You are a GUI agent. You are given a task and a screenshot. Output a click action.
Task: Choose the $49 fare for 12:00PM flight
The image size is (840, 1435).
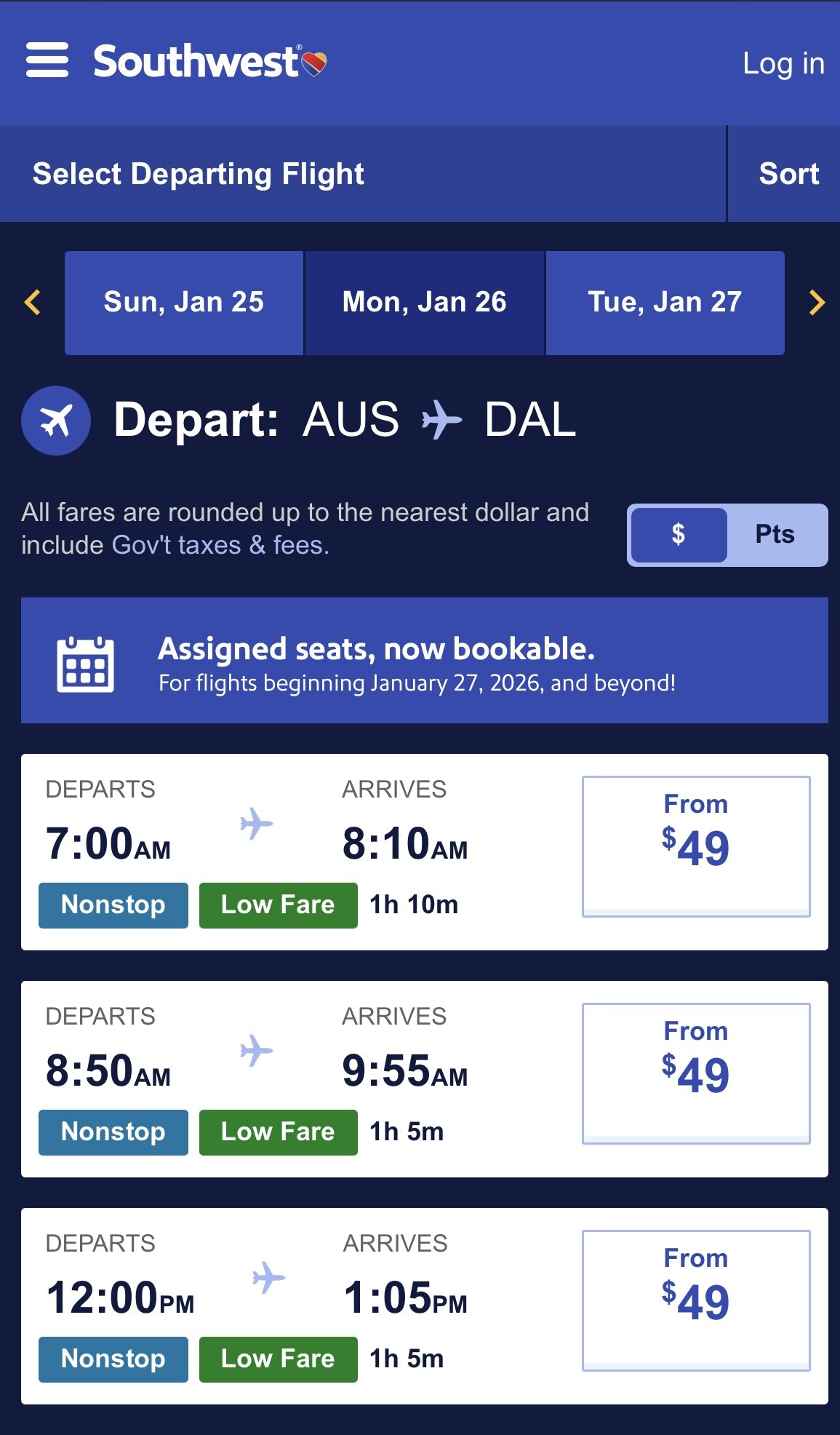point(696,1300)
